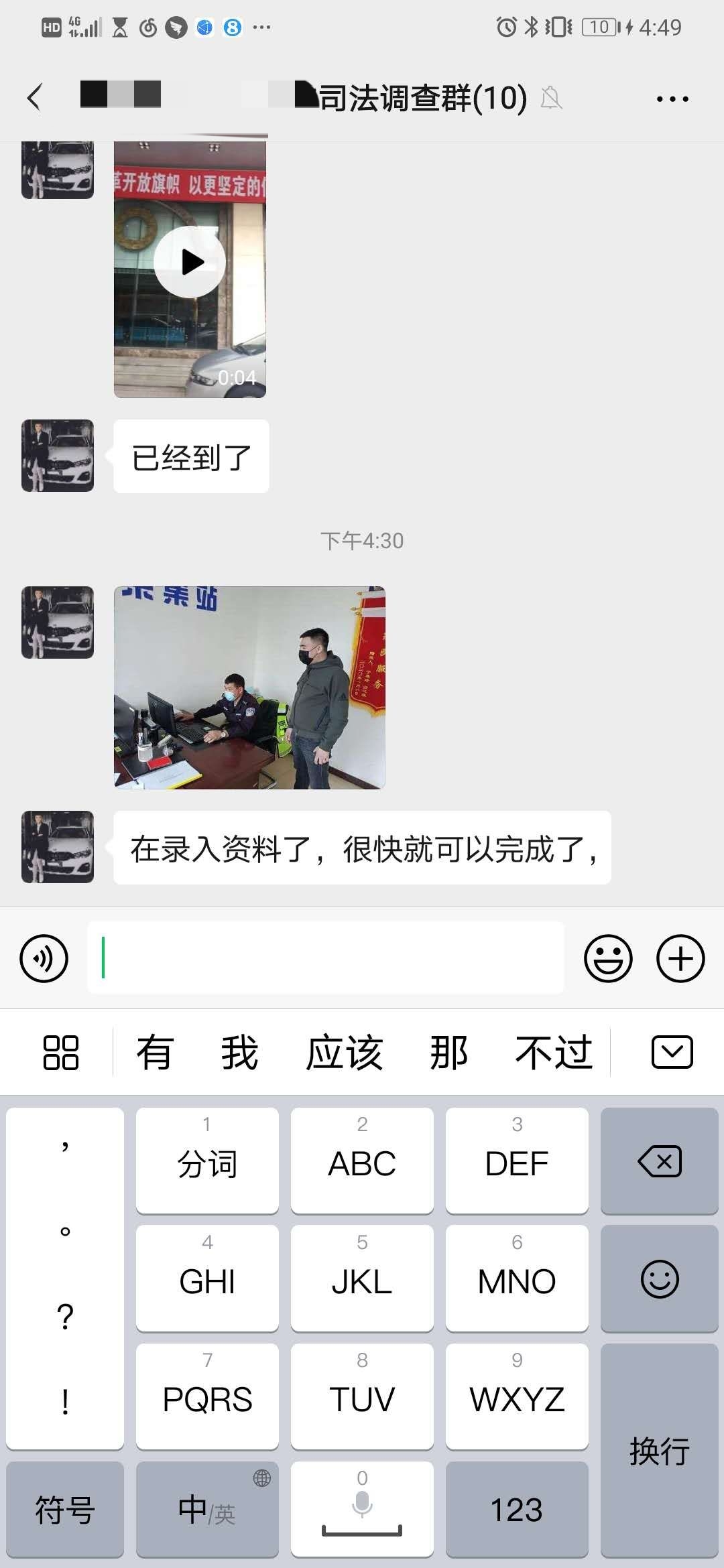Tap the voice message icon beside input field
This screenshot has width=724, height=1568.
click(x=43, y=958)
